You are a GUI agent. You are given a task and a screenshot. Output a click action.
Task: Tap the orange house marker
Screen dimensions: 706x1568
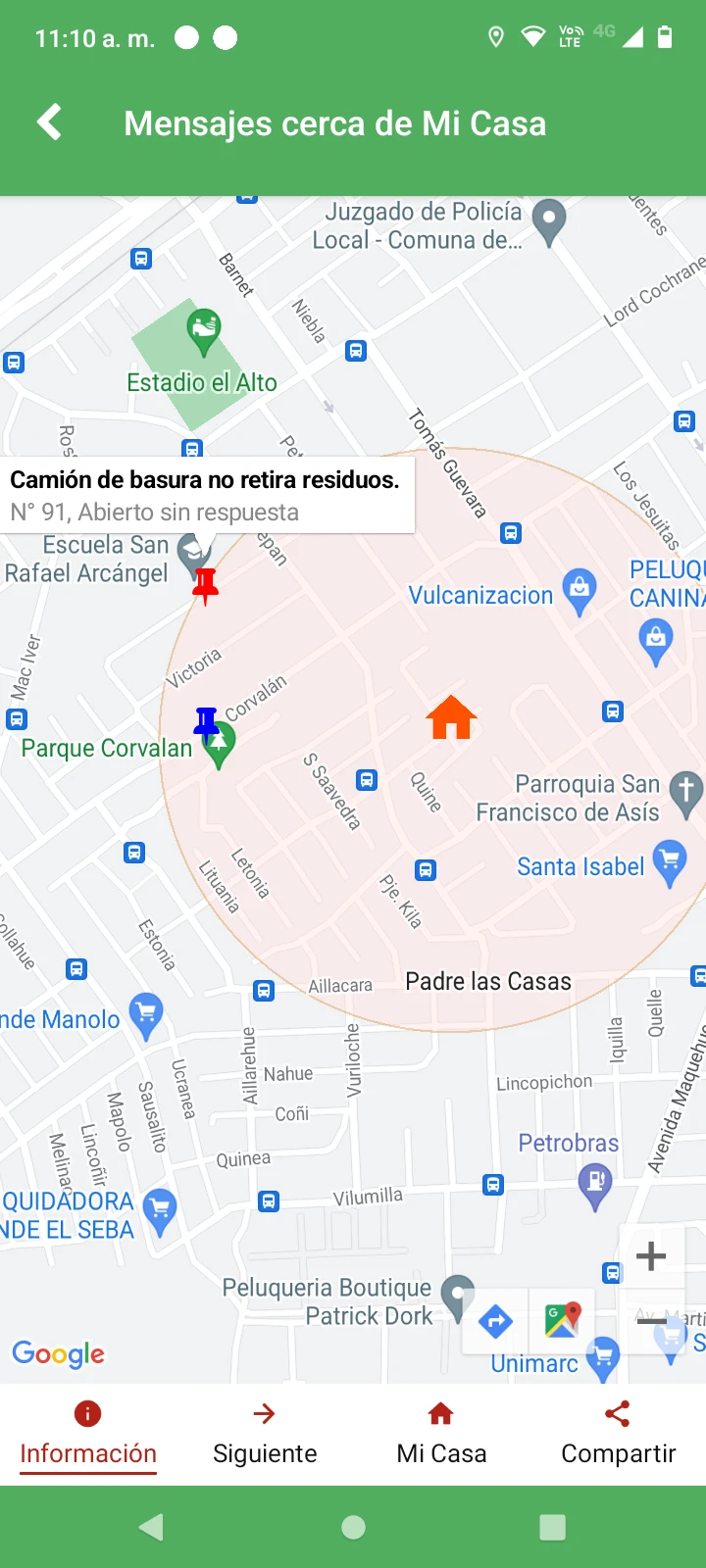click(x=451, y=717)
